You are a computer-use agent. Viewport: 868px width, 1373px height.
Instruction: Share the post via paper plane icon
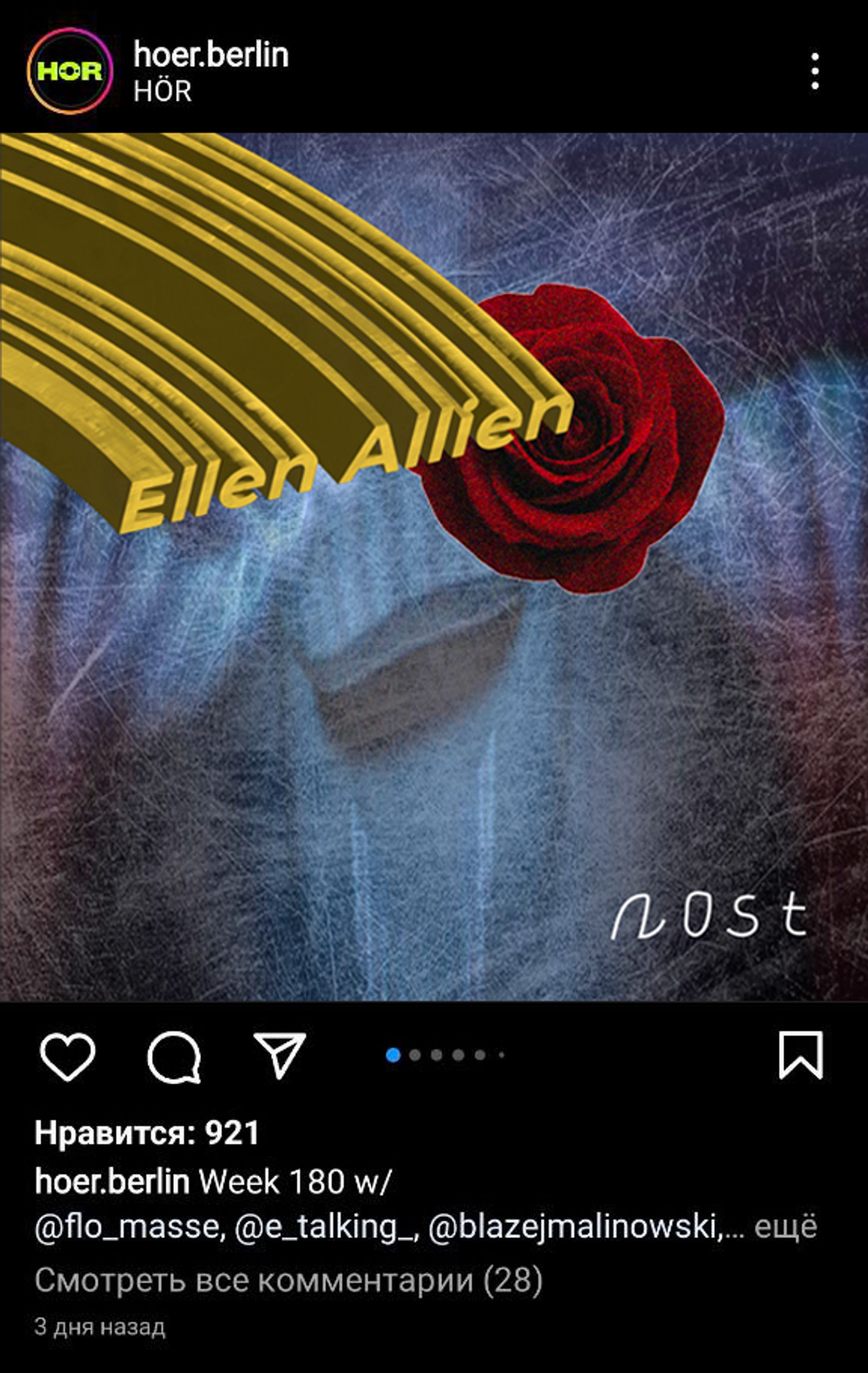279,1055
